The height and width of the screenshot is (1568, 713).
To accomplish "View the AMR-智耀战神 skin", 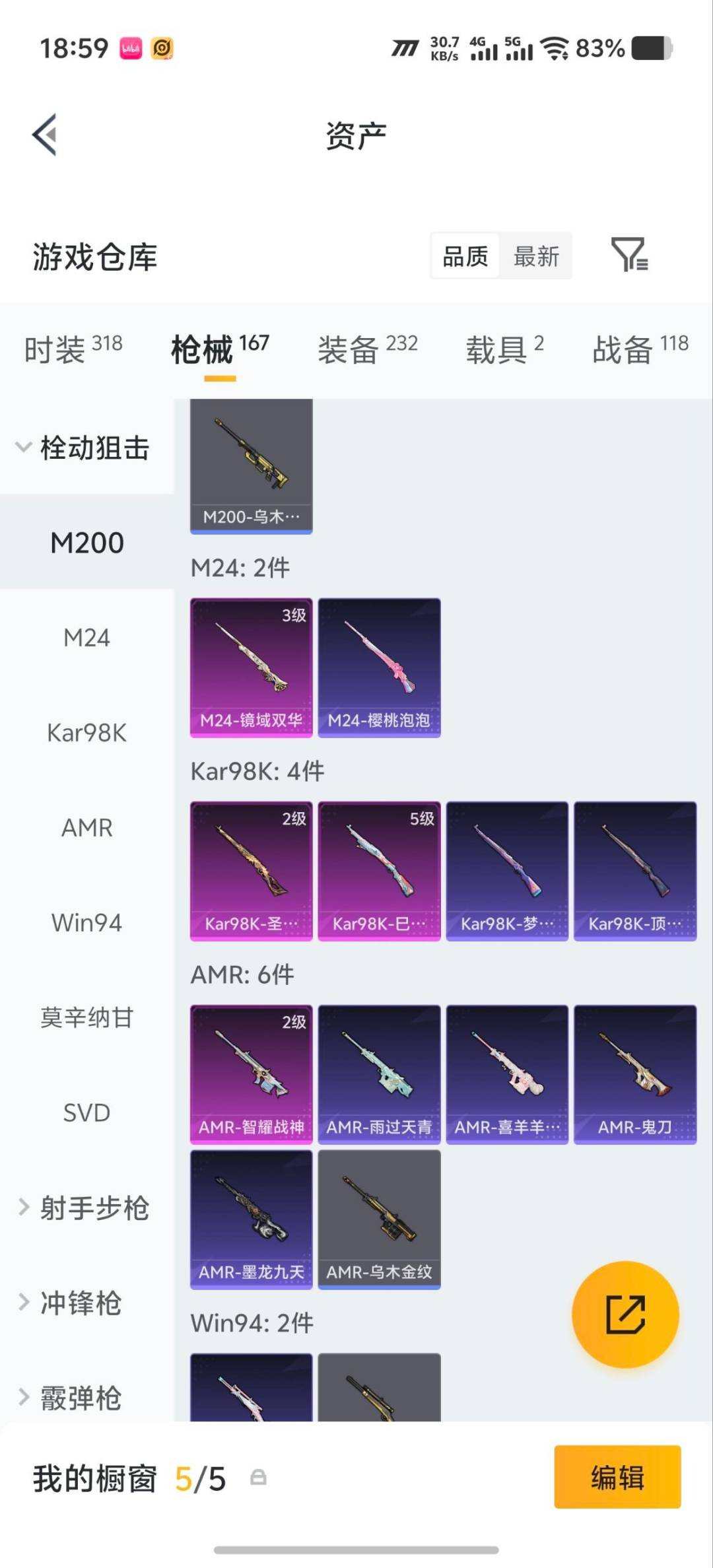I will pos(251,1074).
